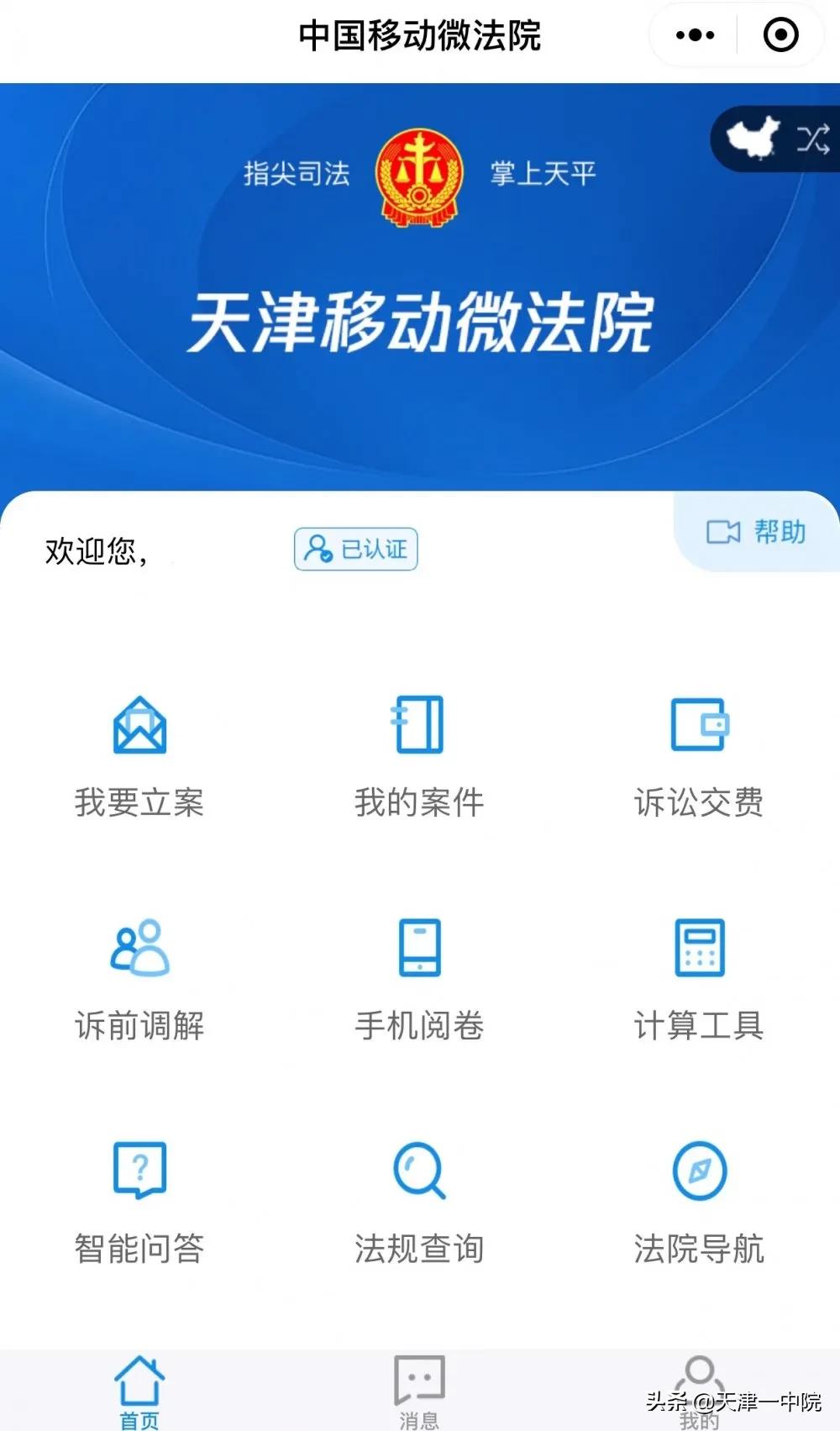
Task: Tap the 已认证 verified status badge
Action: pyautogui.click(x=354, y=549)
